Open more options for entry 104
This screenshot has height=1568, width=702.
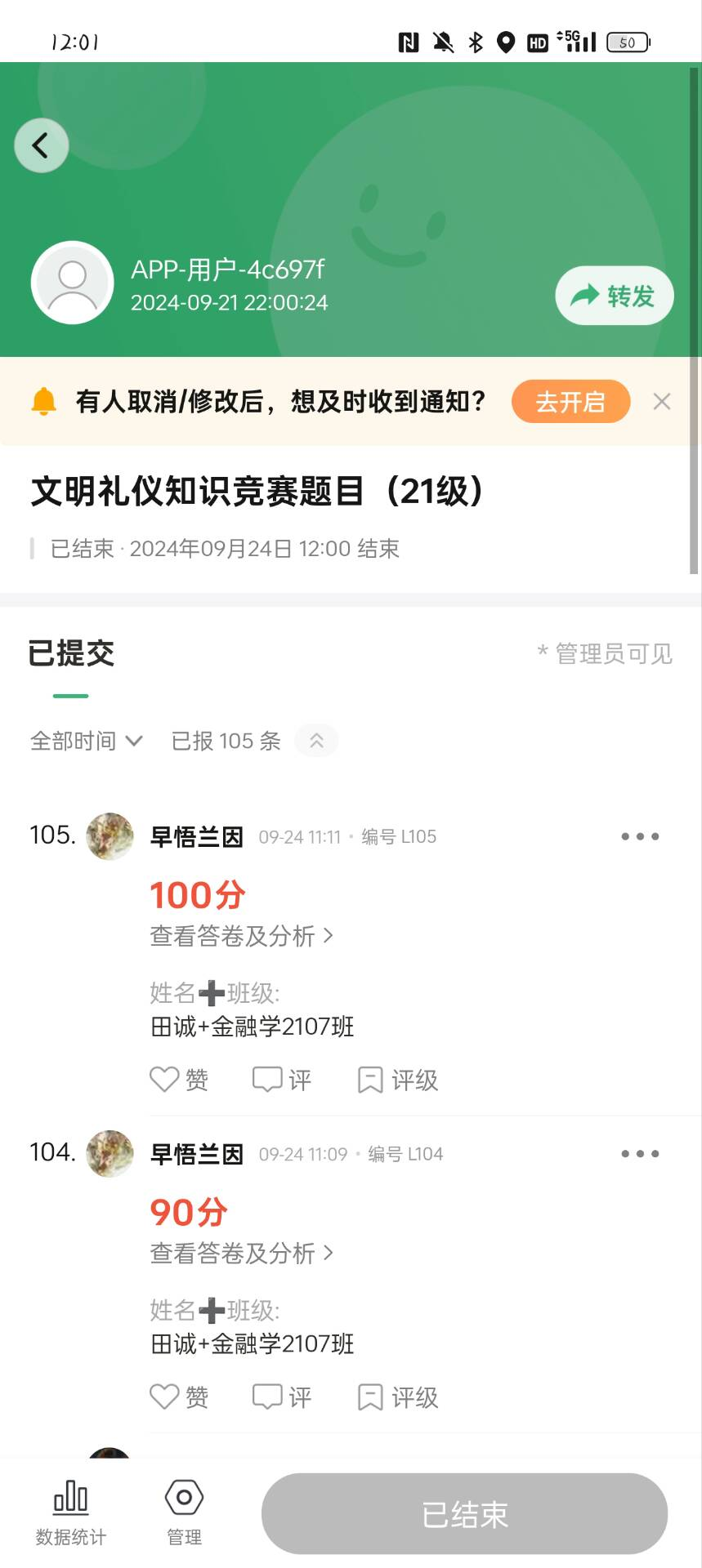coord(639,1154)
